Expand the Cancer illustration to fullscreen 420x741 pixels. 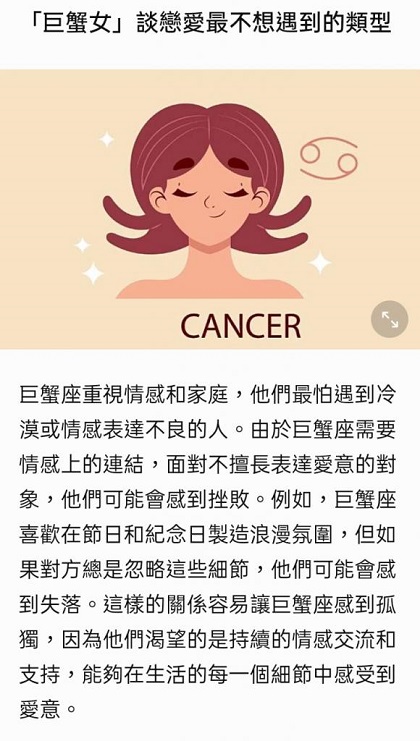(x=389, y=319)
